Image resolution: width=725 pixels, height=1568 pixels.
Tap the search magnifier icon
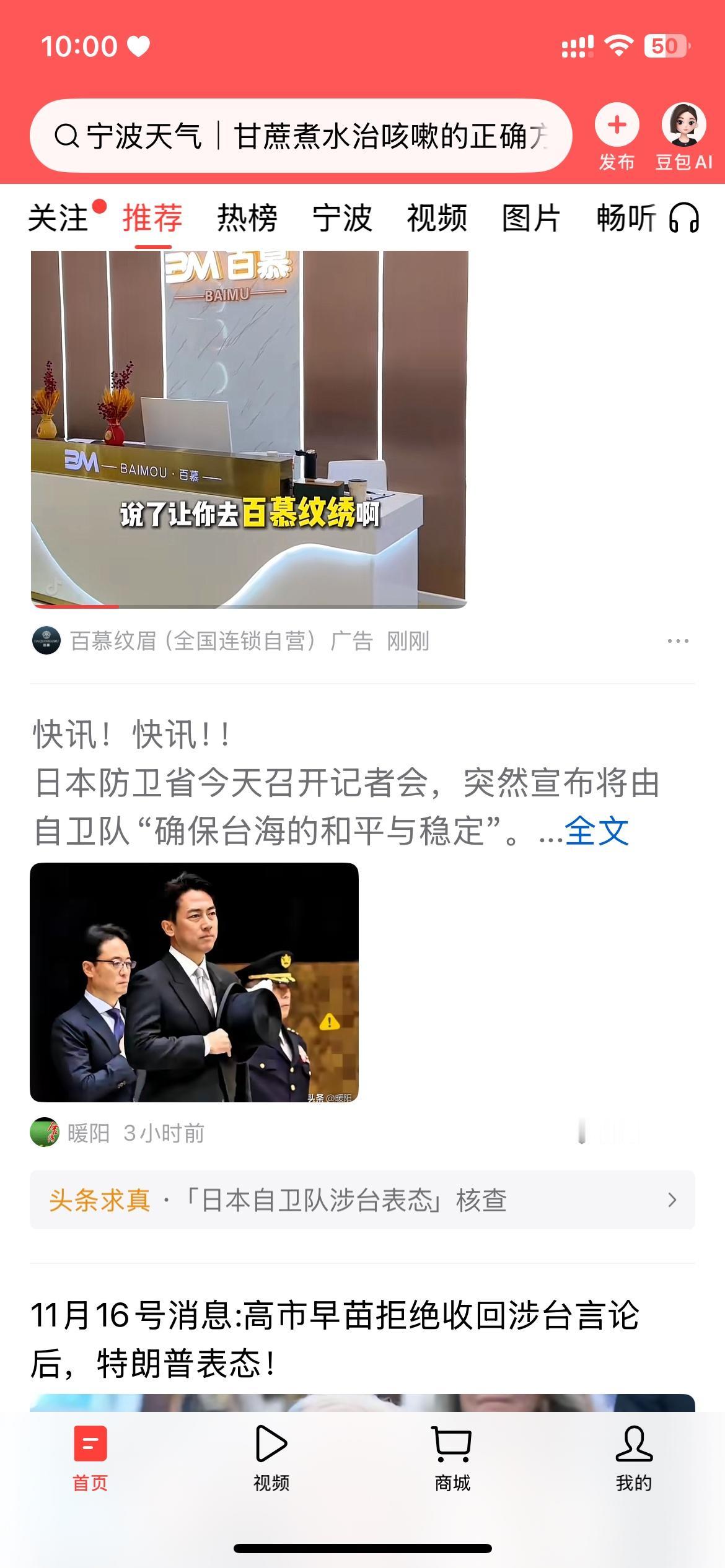tap(68, 135)
